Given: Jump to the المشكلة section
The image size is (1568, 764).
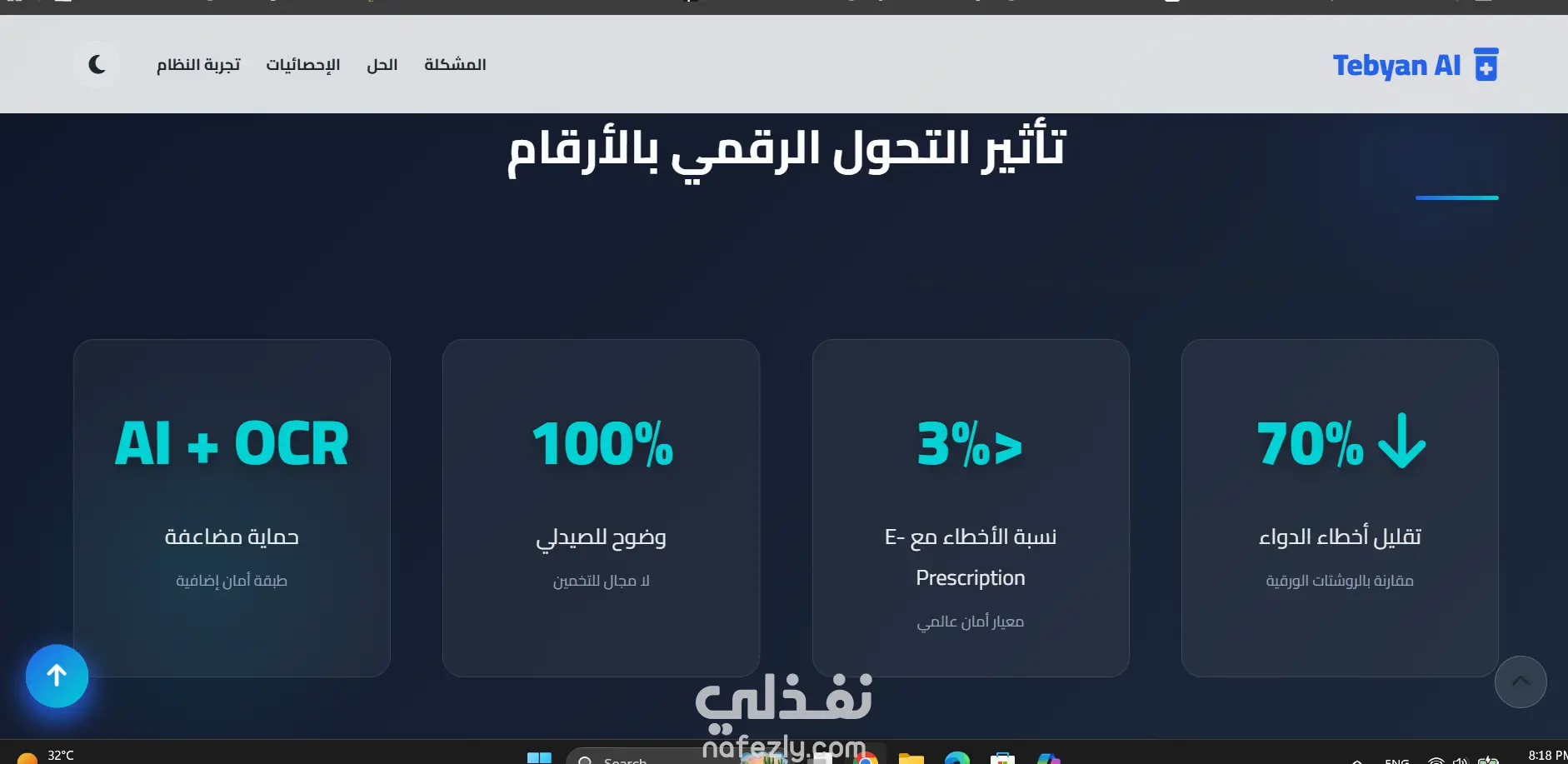Looking at the screenshot, I should (x=455, y=65).
